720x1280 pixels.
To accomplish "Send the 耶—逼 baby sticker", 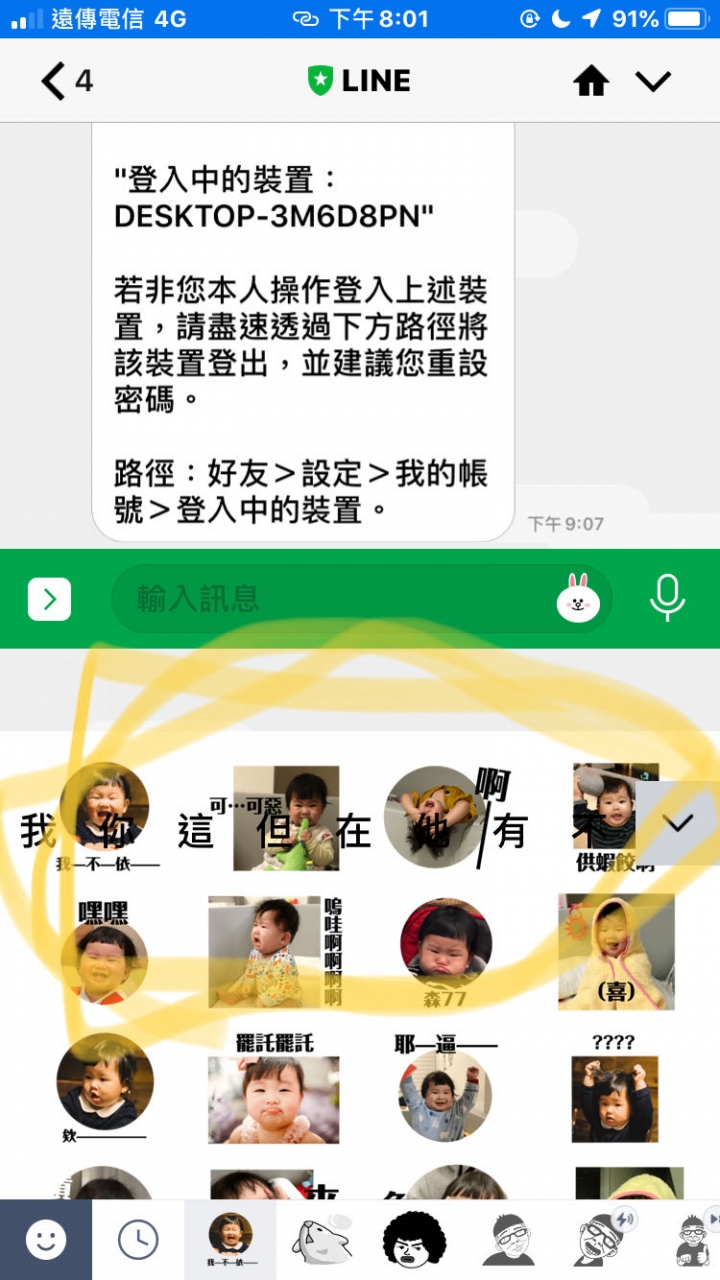I will tap(445, 1090).
